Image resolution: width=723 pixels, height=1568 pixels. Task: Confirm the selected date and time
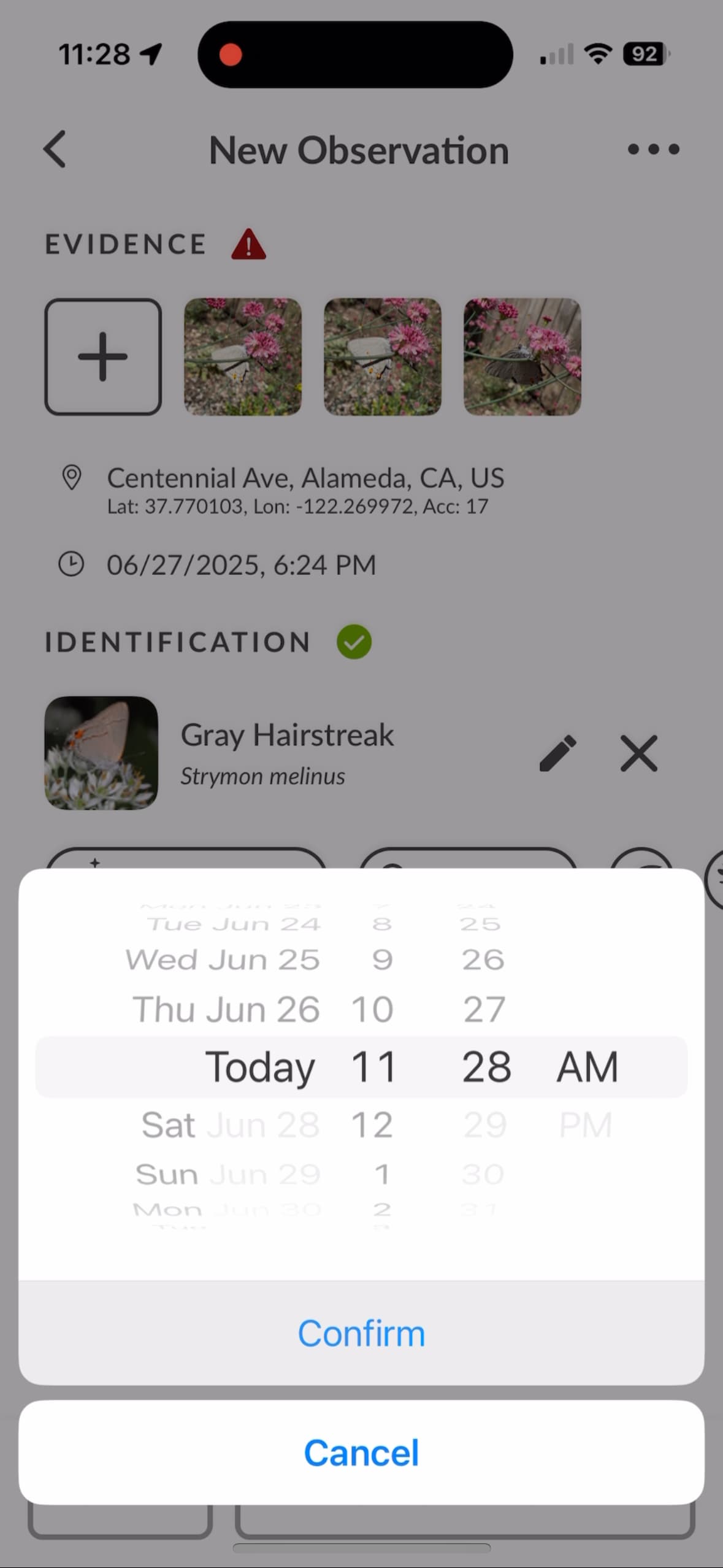point(361,1333)
